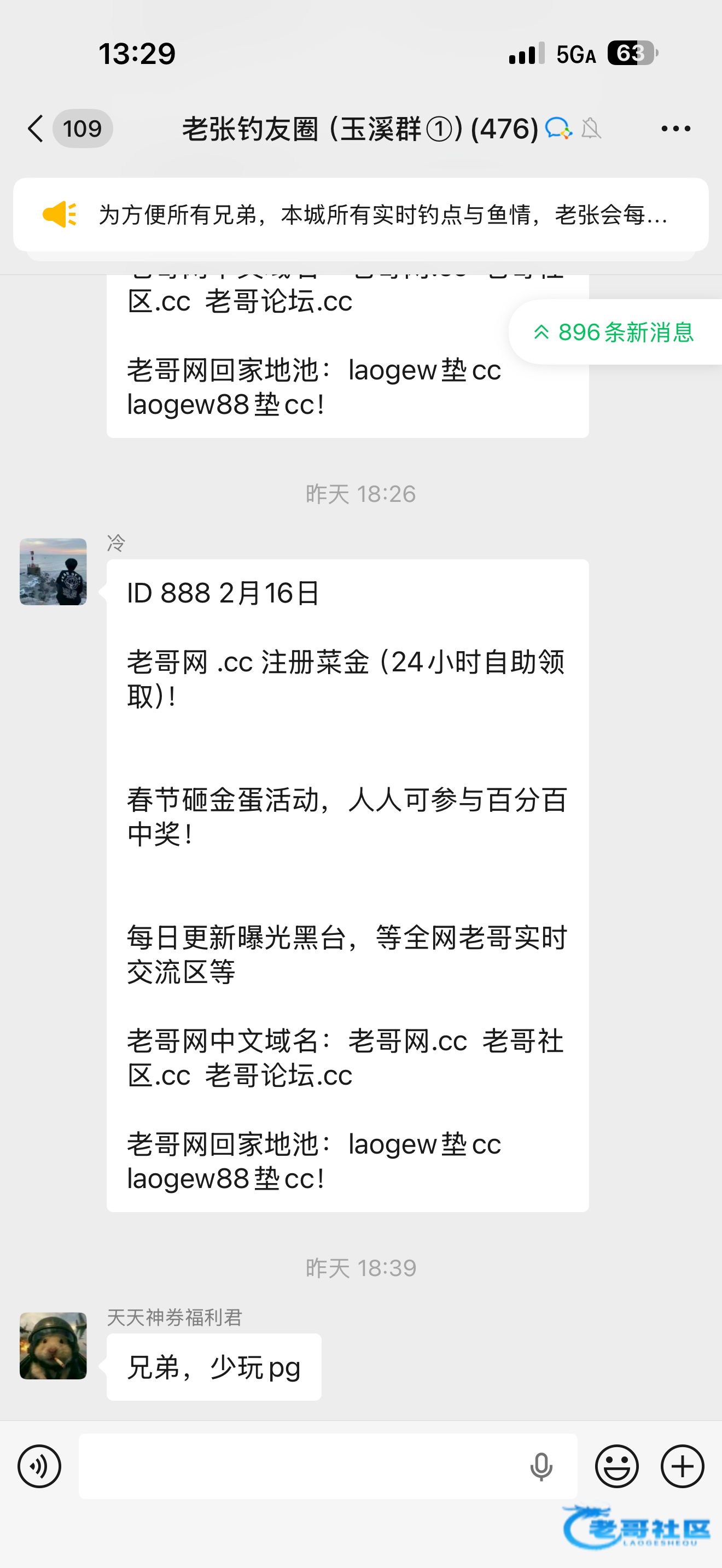Open 冷's profile avatar
Screen dimensions: 722x1568
53,571
